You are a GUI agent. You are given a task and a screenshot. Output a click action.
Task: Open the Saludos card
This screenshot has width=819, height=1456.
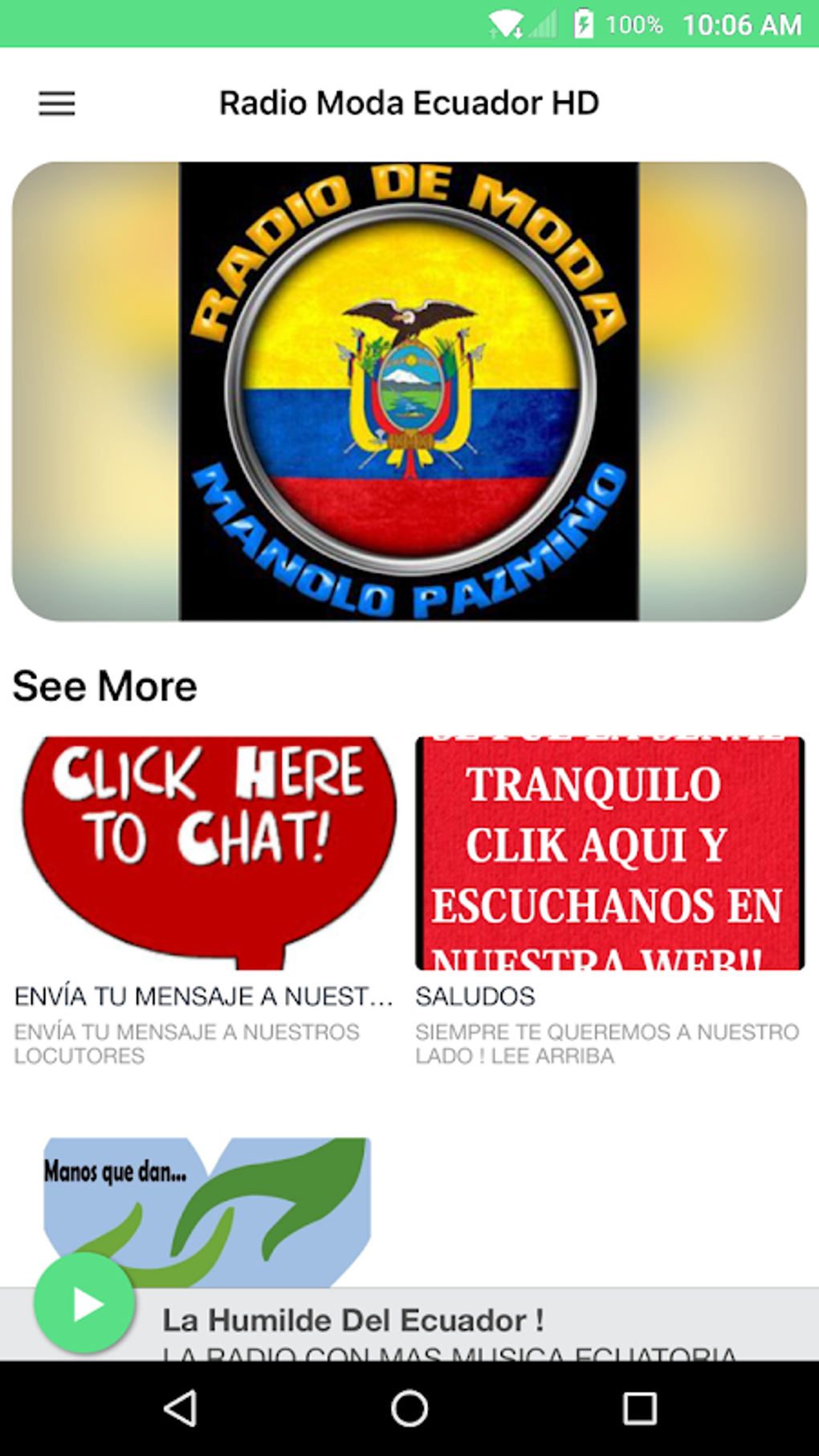[609, 853]
